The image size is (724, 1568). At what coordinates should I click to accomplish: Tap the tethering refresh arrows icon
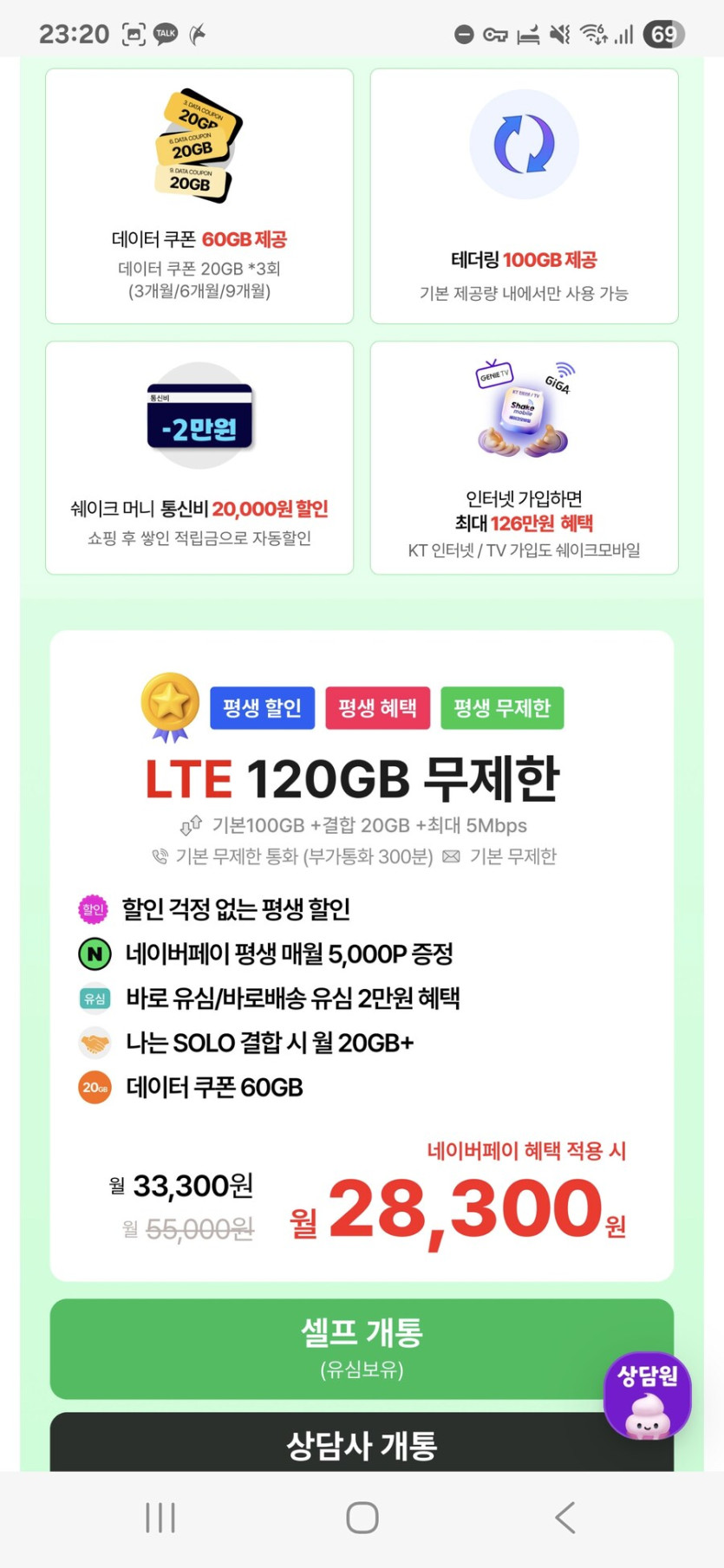point(524,145)
